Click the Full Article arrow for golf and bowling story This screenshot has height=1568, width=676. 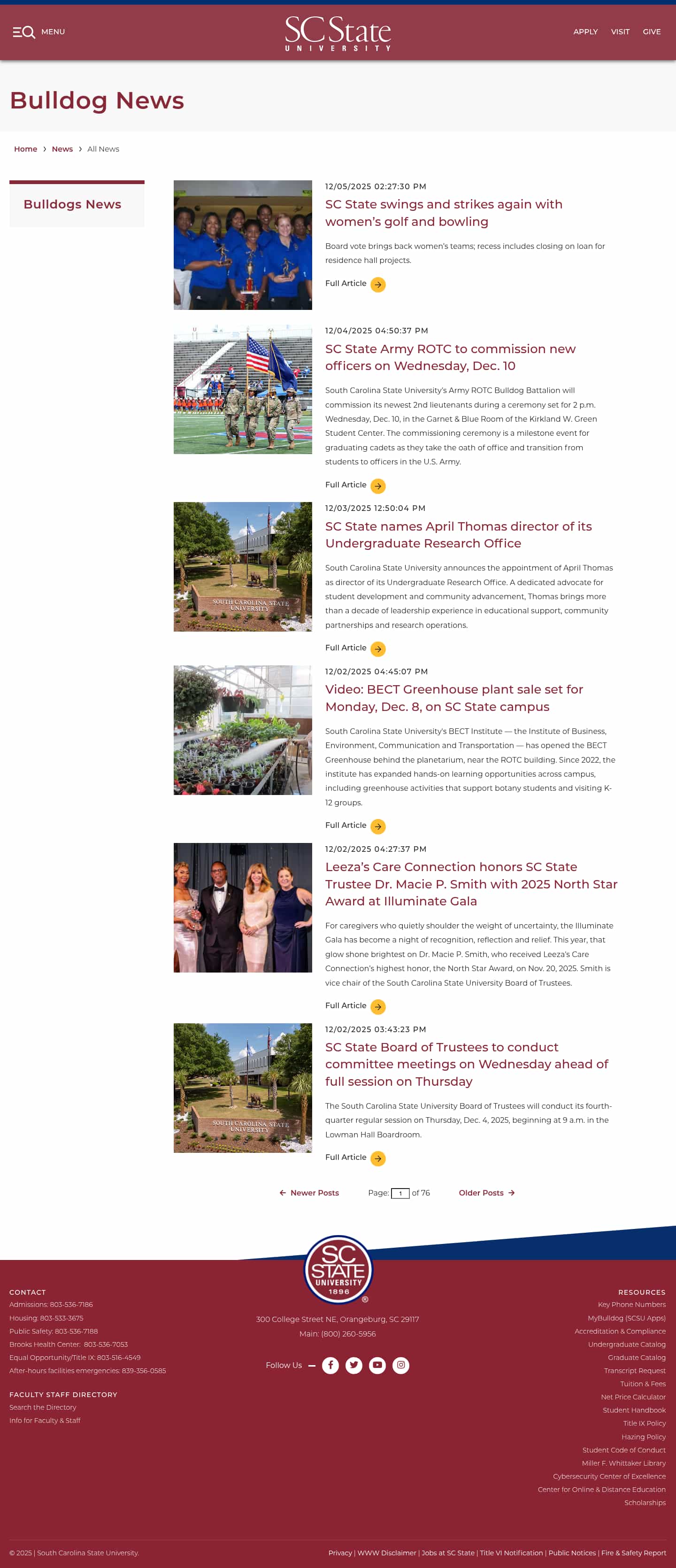[377, 284]
